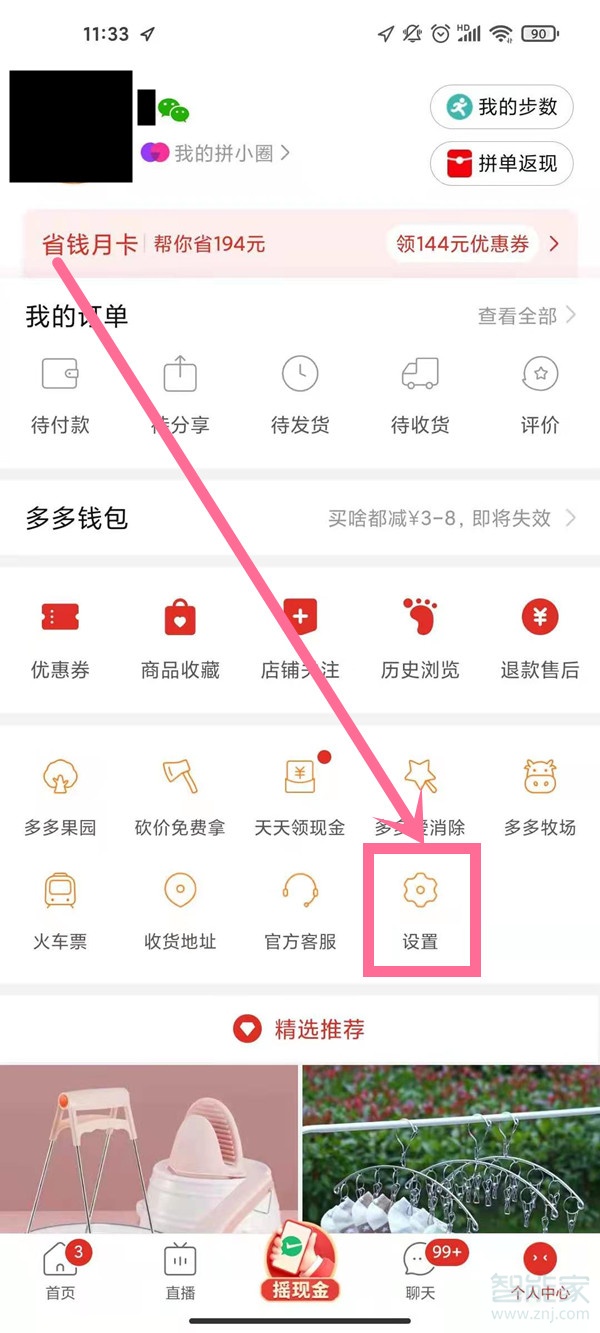
Task: Open 优惠券 coupons
Action: tap(60, 640)
